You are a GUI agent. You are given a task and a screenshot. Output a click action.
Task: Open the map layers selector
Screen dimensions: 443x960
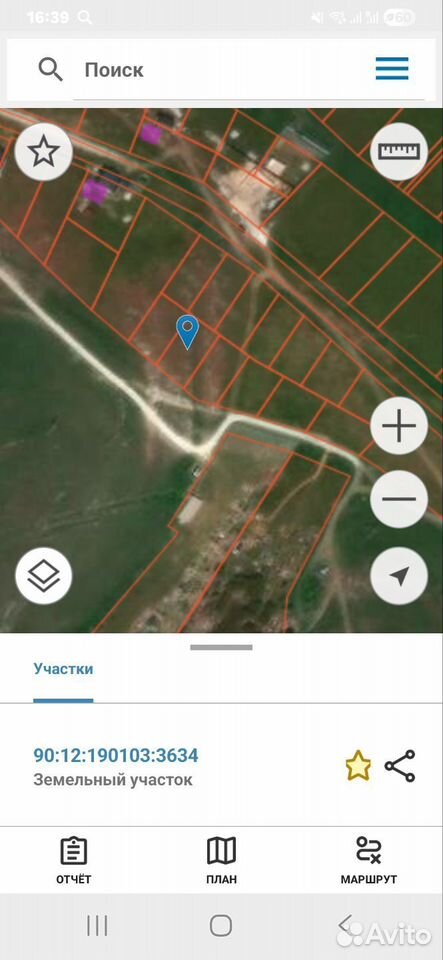click(43, 576)
